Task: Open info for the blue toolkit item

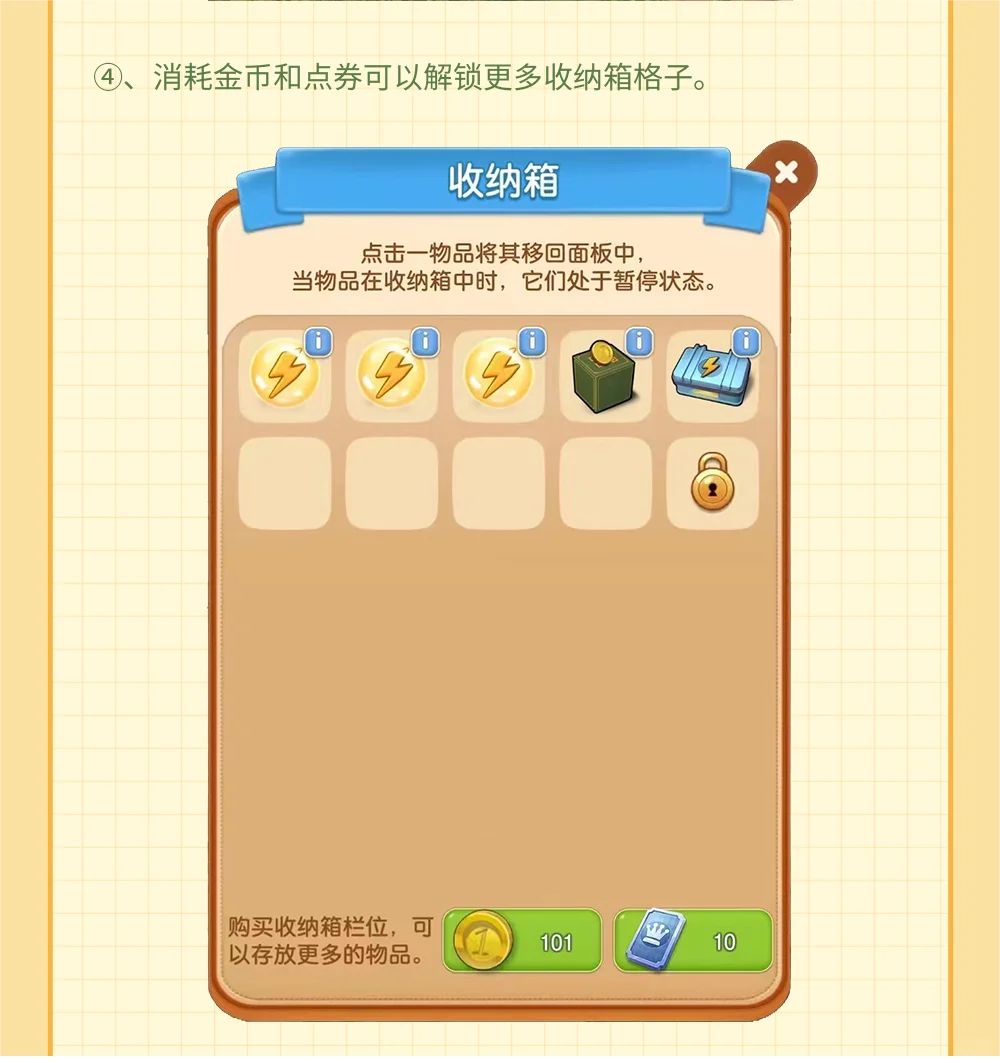Action: 741,341
